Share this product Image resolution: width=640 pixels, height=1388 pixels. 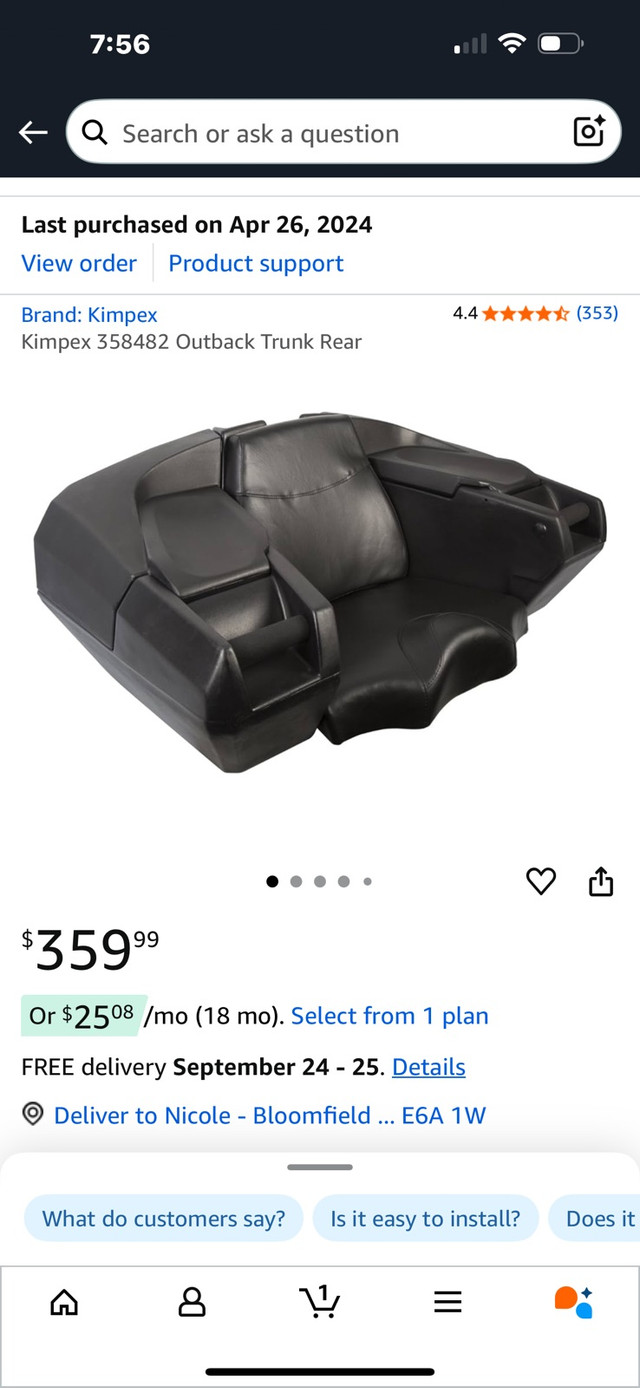click(600, 881)
